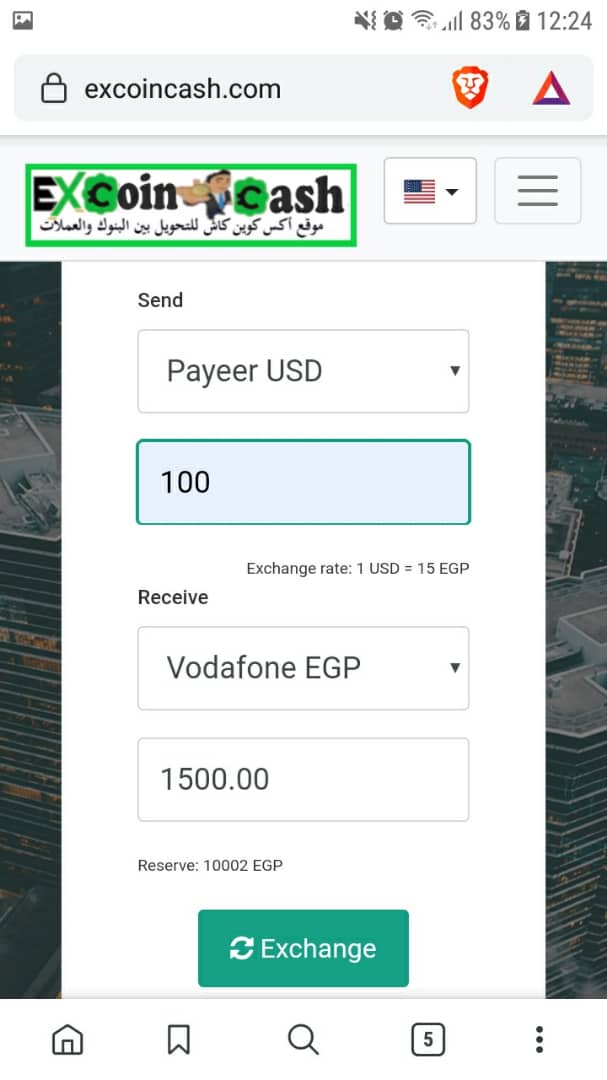Expand the Vodafone EGP receive dropdown
The height and width of the screenshot is (1080, 607).
(303, 668)
